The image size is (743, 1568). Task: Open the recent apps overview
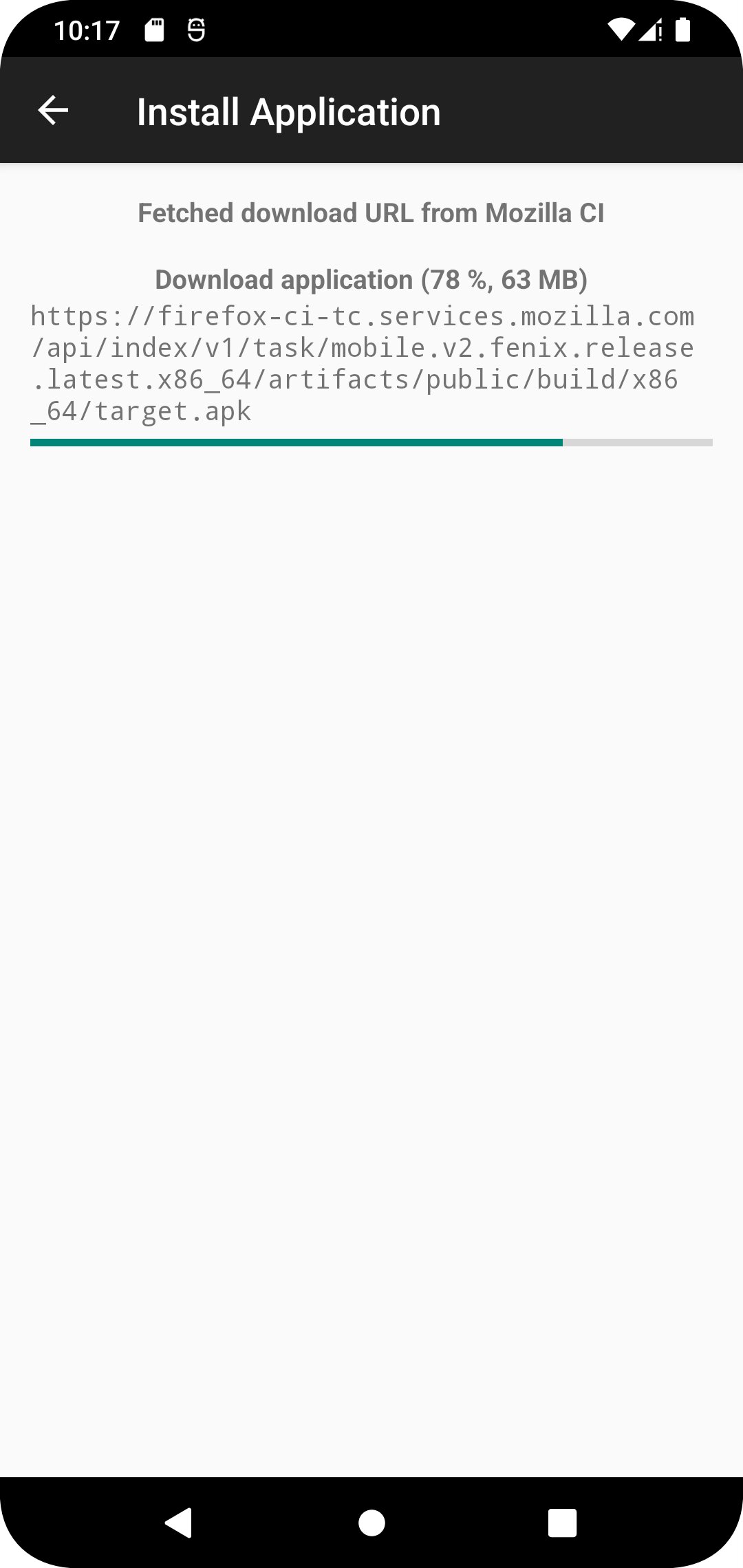(x=562, y=1523)
